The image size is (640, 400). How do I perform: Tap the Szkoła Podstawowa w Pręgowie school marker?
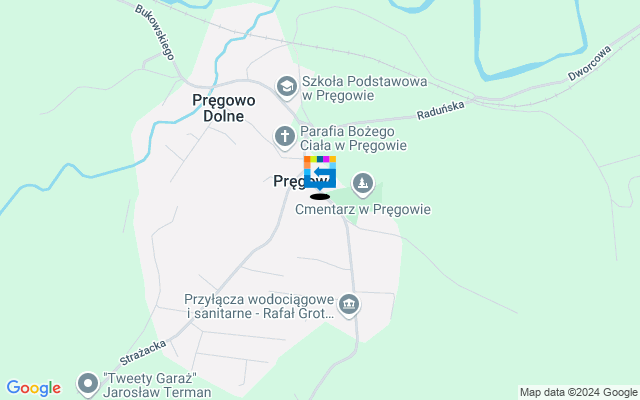(x=287, y=87)
